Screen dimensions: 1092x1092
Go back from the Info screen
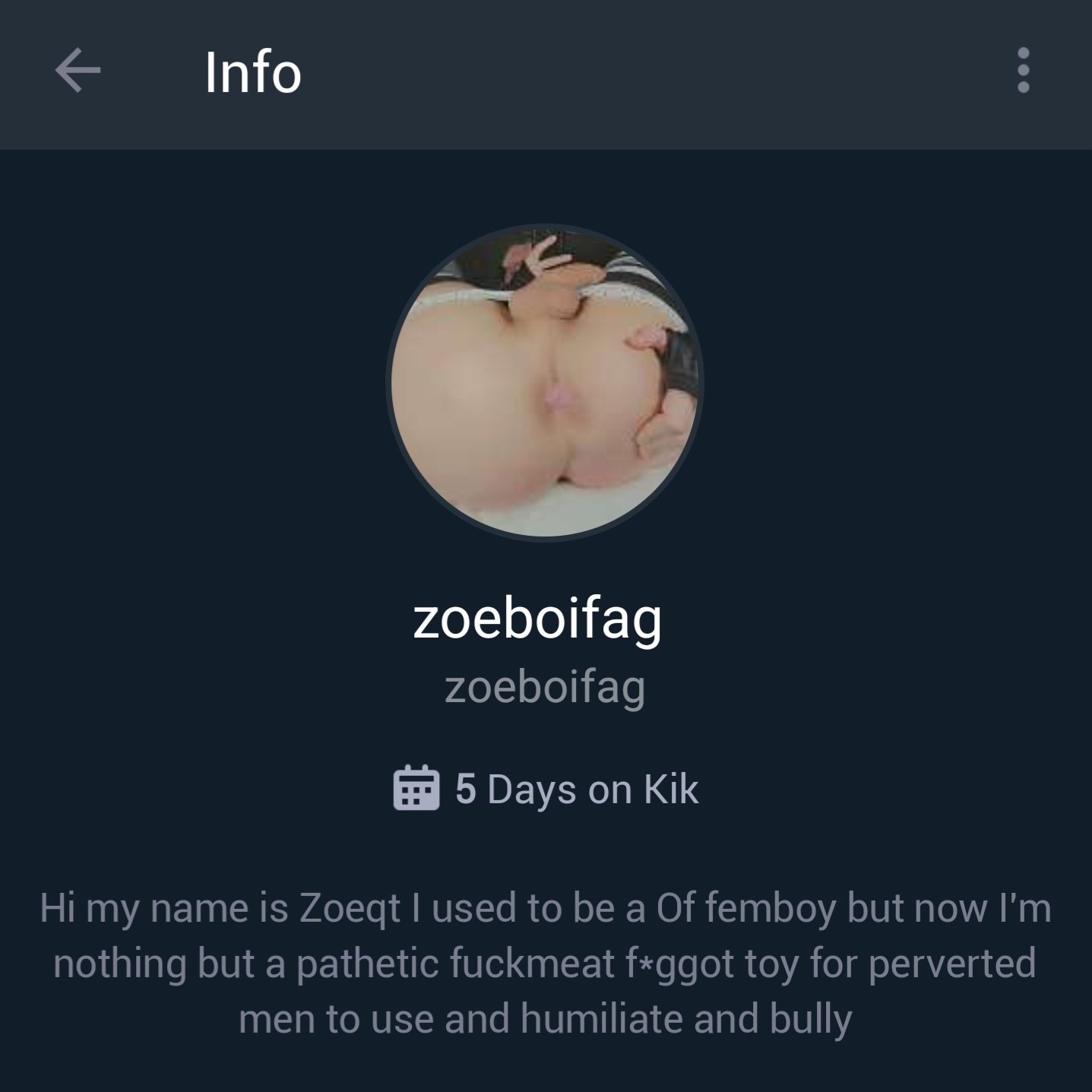78,71
